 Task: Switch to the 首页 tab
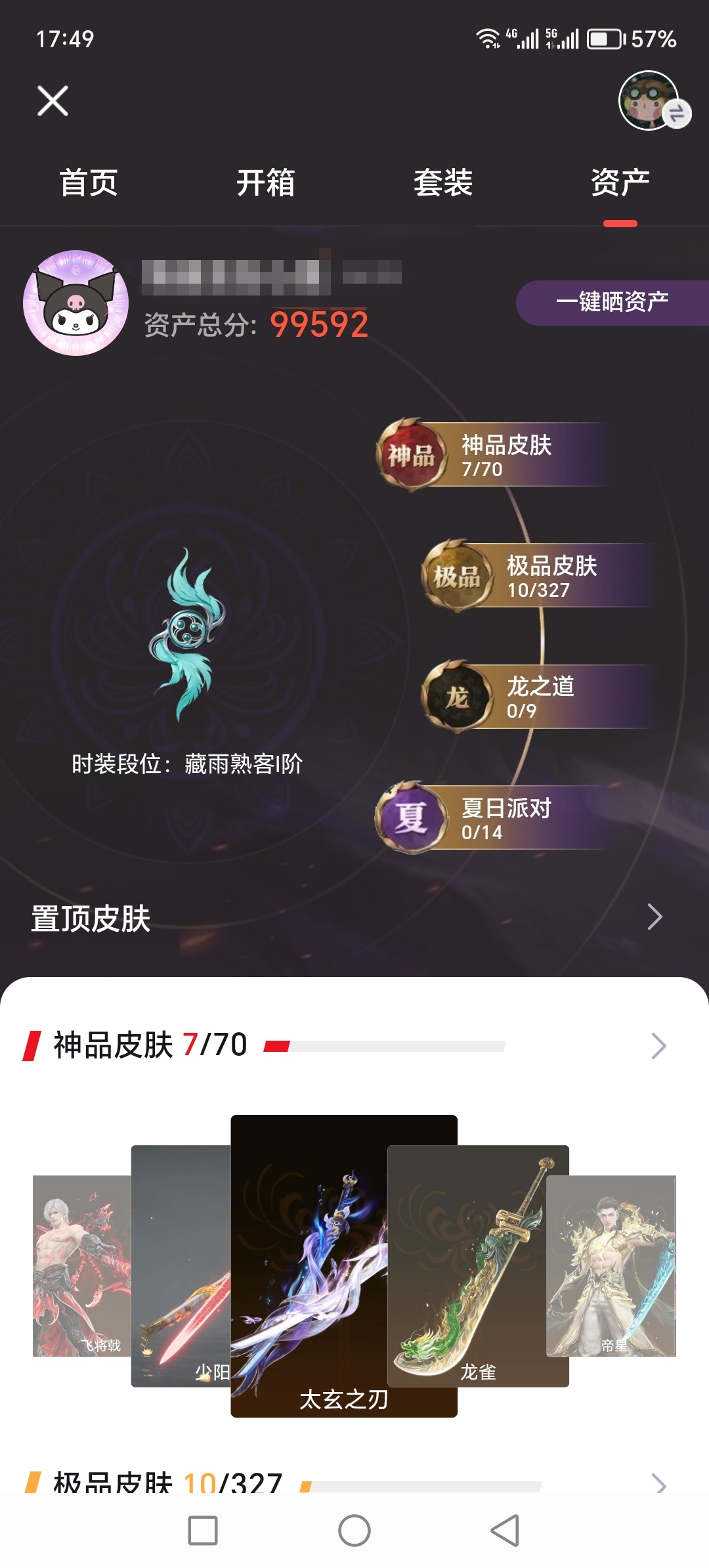pos(89,183)
